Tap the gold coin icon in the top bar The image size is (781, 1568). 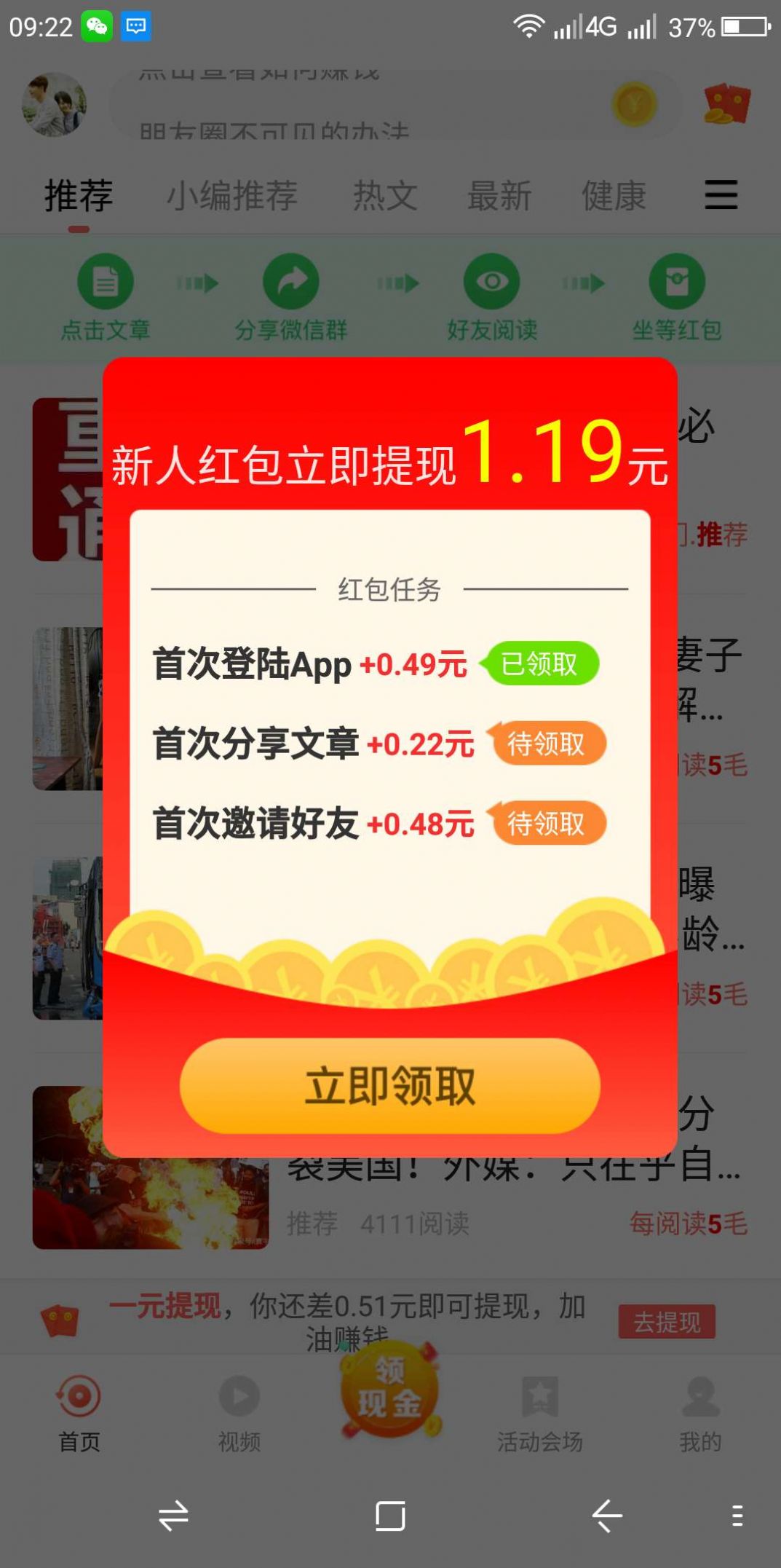tap(634, 104)
